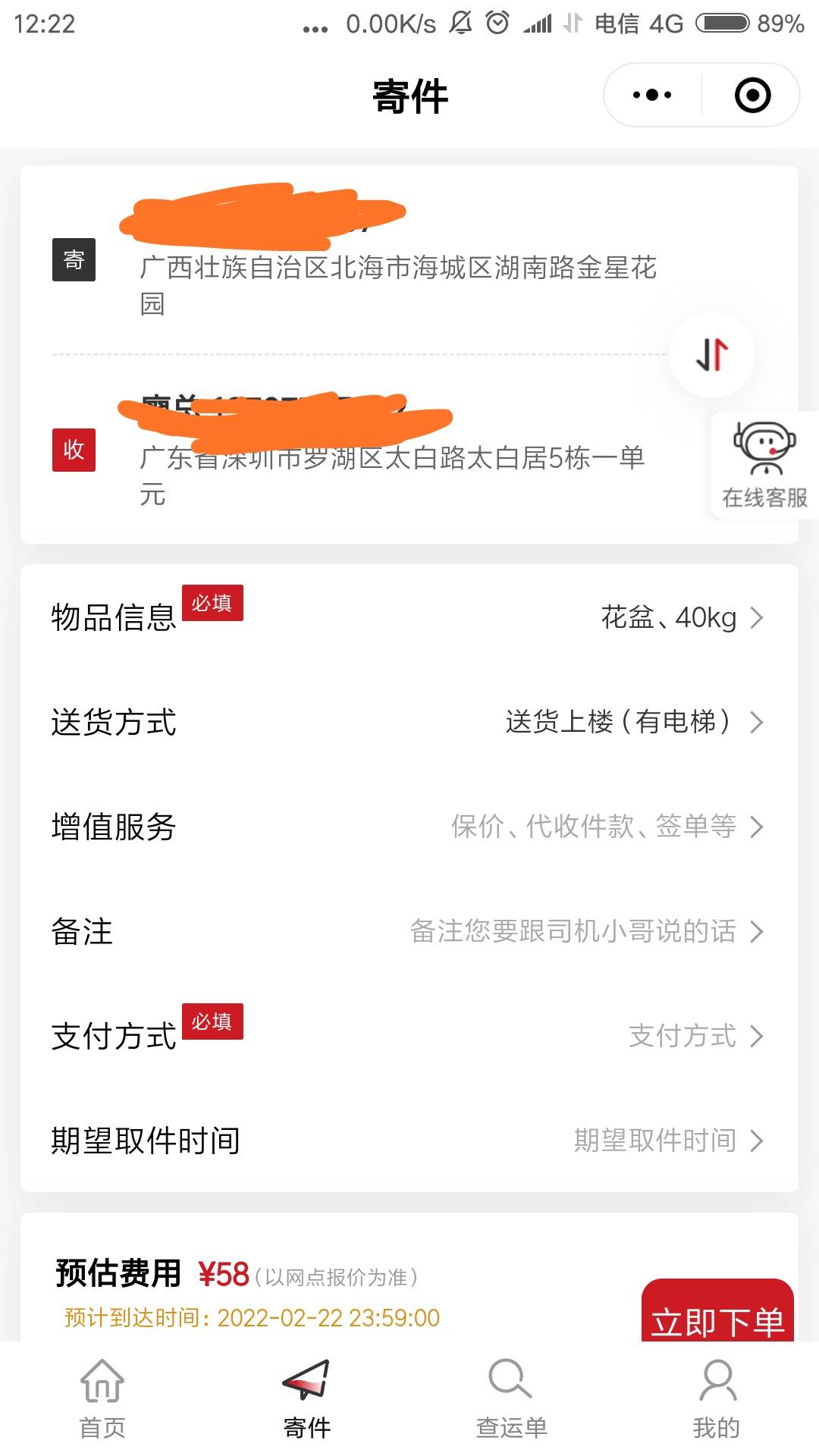Screen dimensions: 819x1456
Task: Swap sender and receiver addresses
Action: pos(711,354)
